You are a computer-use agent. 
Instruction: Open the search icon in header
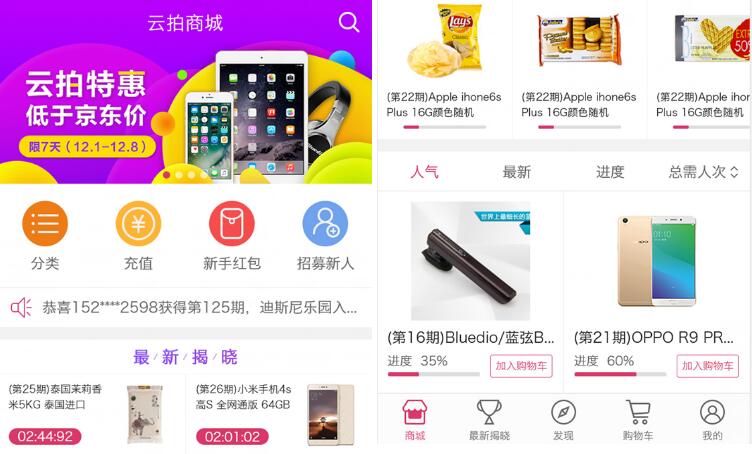coord(349,22)
